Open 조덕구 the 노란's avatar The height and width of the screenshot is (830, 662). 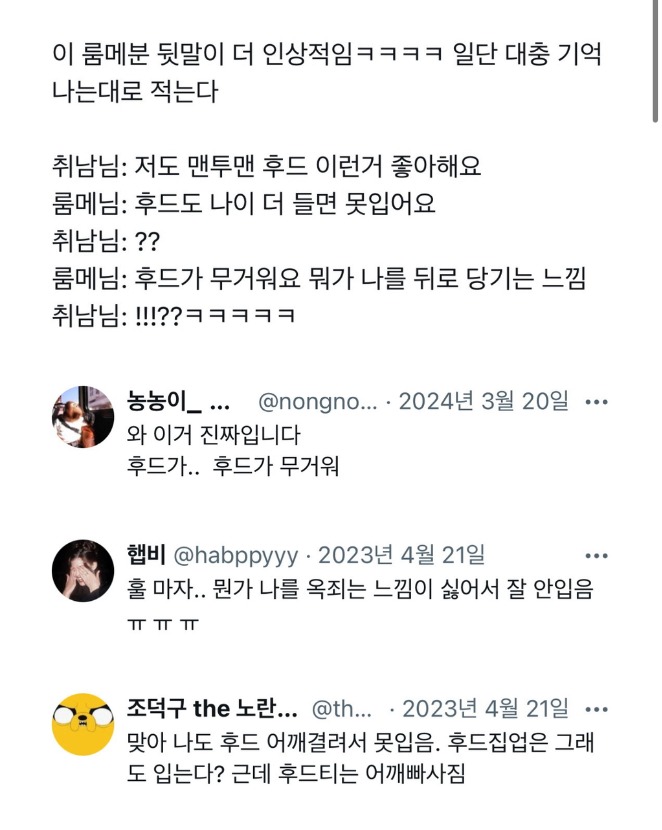tap(83, 724)
